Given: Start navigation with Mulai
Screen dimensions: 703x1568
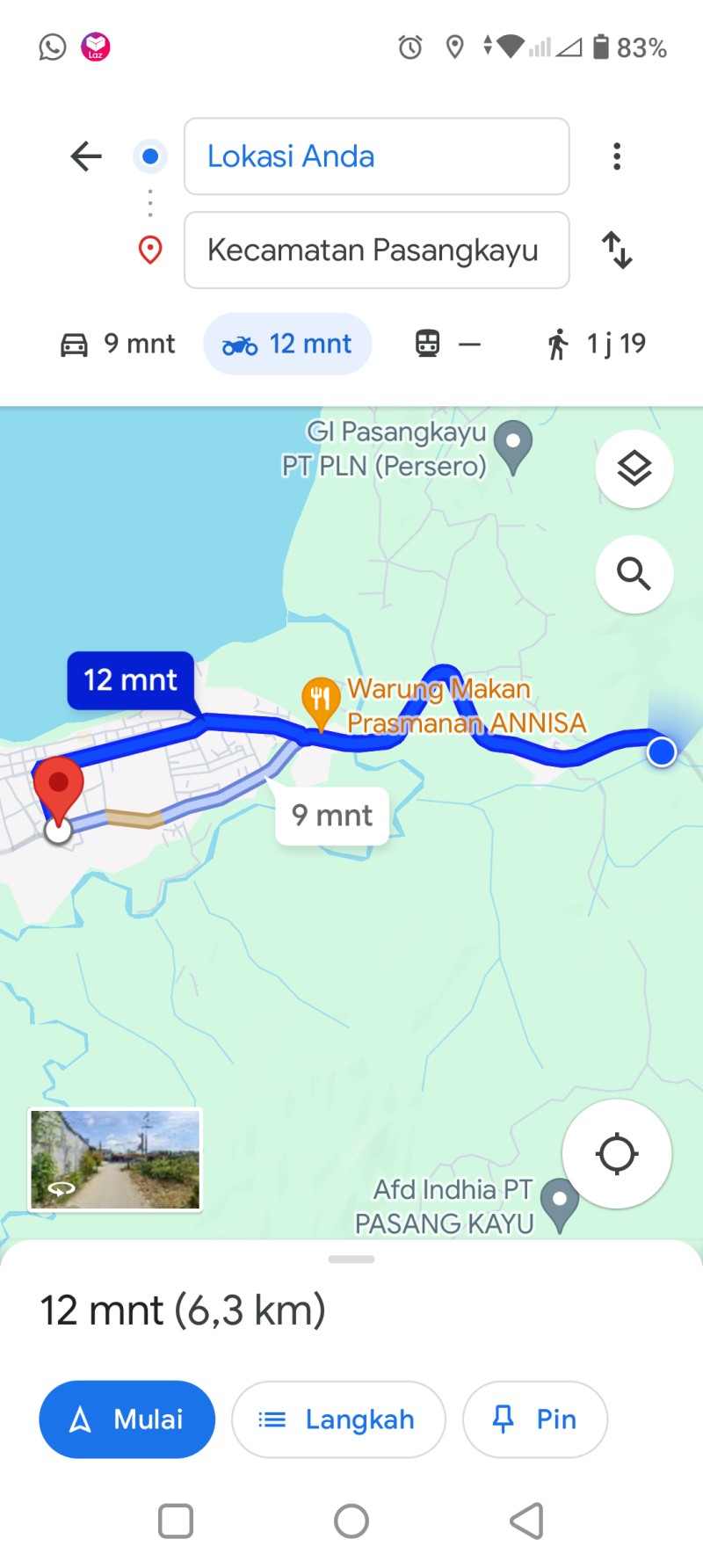Looking at the screenshot, I should pyautogui.click(x=127, y=1419).
